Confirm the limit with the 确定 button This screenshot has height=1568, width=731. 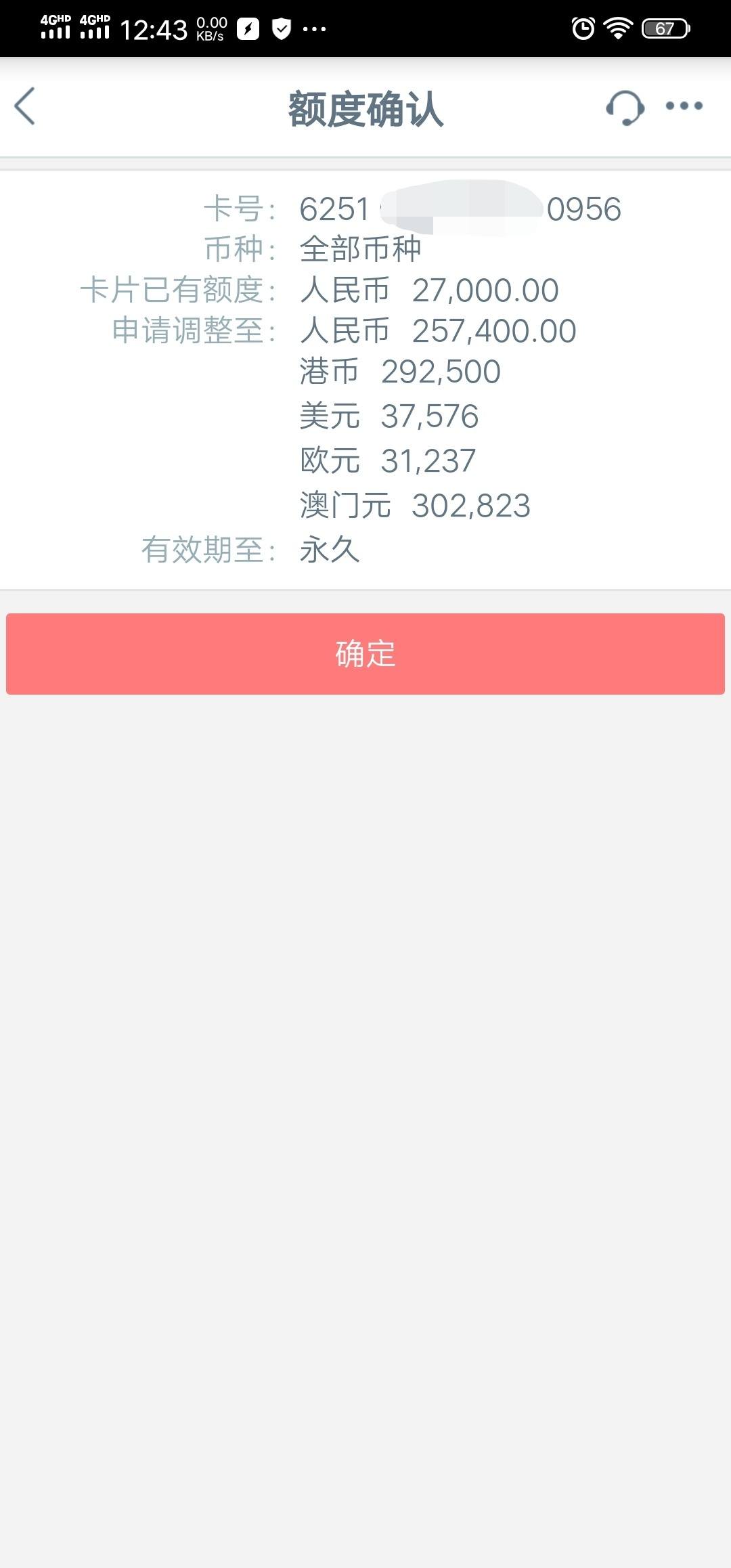(x=365, y=654)
